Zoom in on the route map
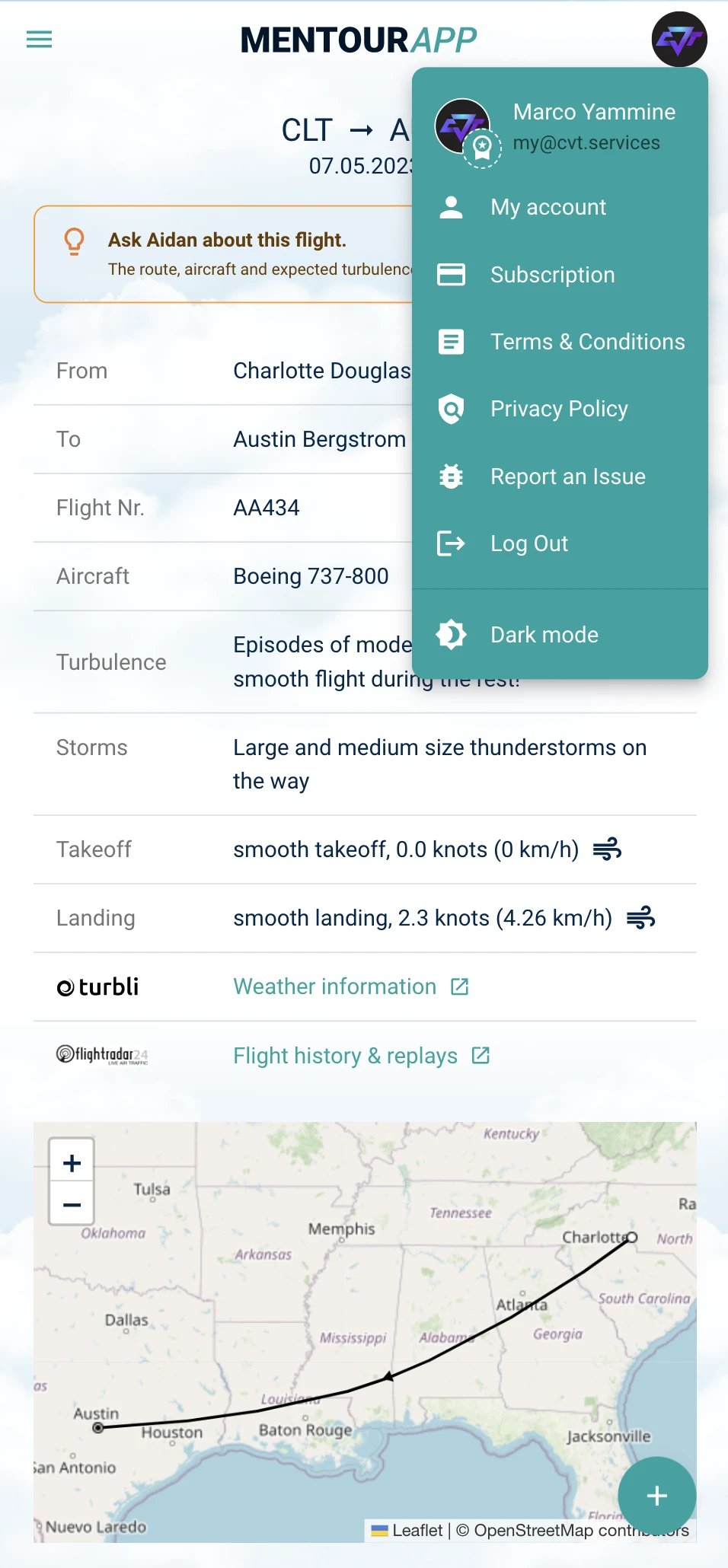Screen dimensions: 728x1568 [72, 1163]
